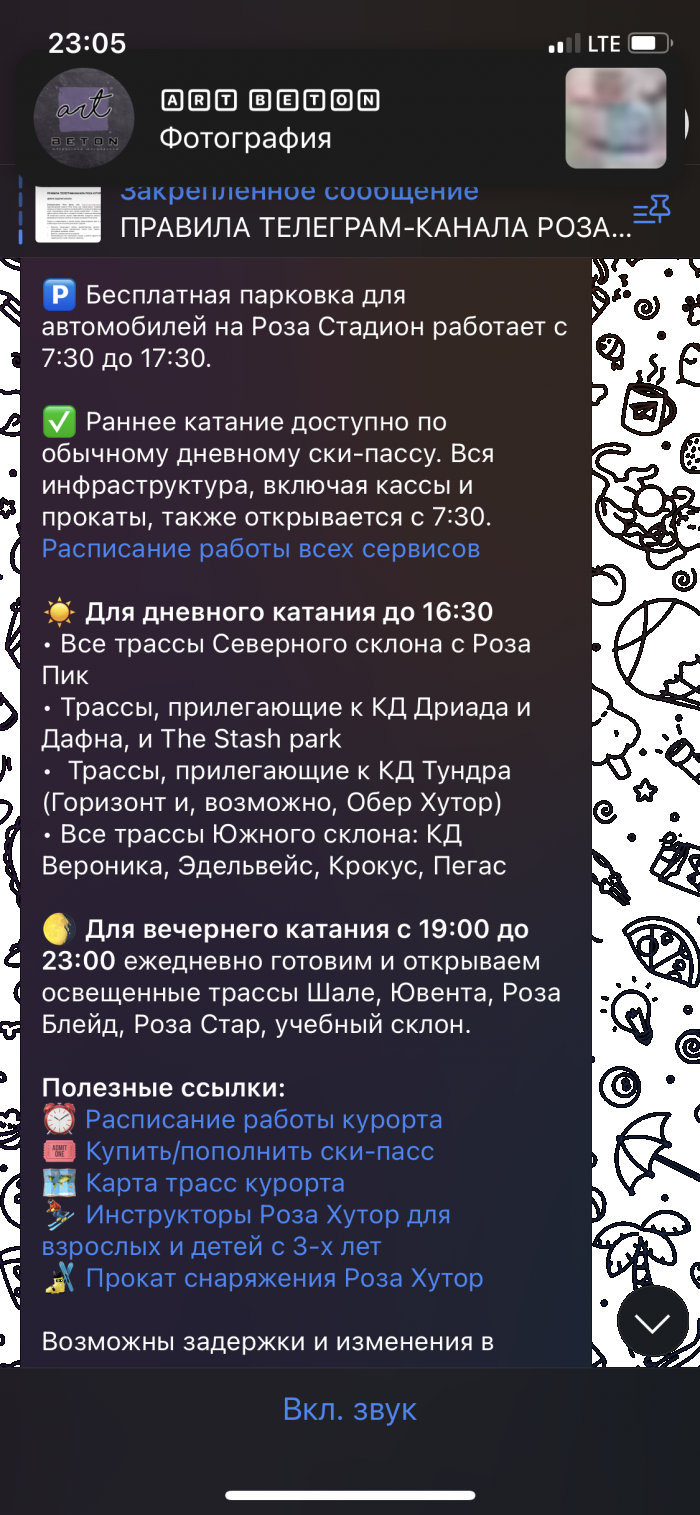The height and width of the screenshot is (1515, 700).
Task: Open the ART BETON photo notification banner
Action: (350, 118)
